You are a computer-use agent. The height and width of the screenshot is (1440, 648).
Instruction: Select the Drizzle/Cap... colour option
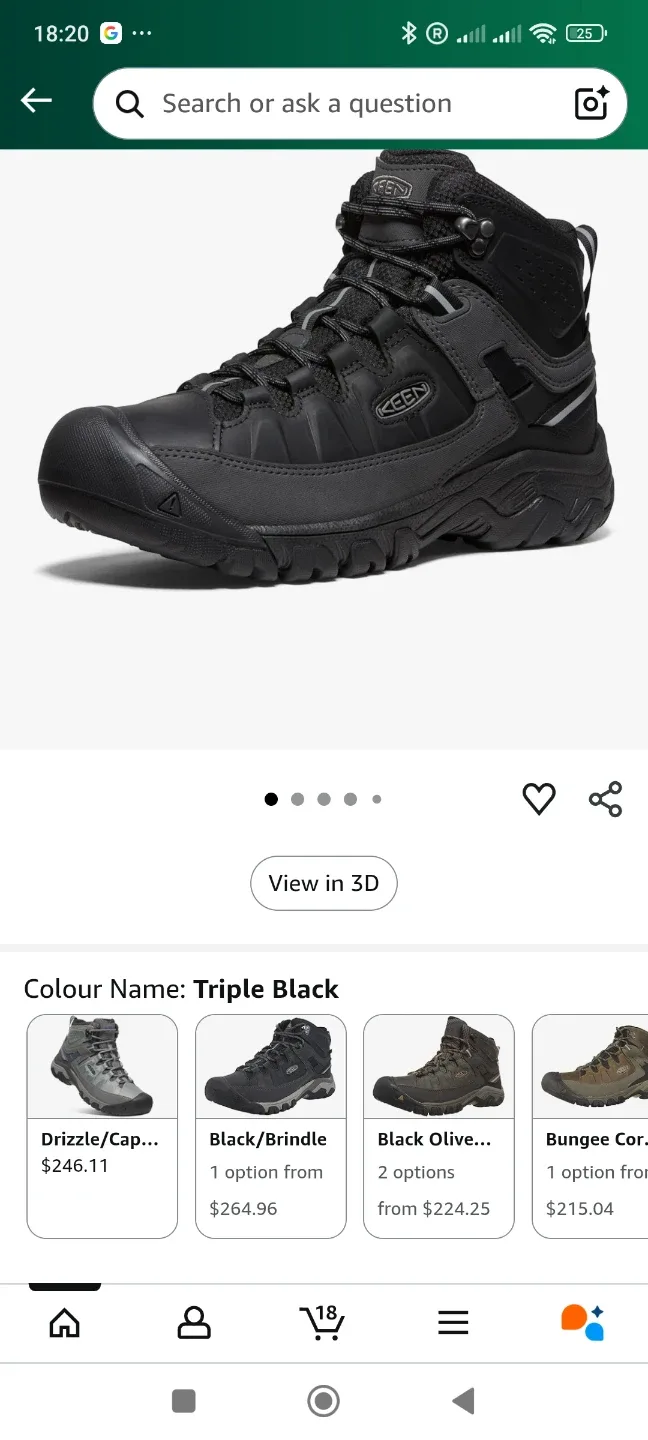tap(102, 1126)
